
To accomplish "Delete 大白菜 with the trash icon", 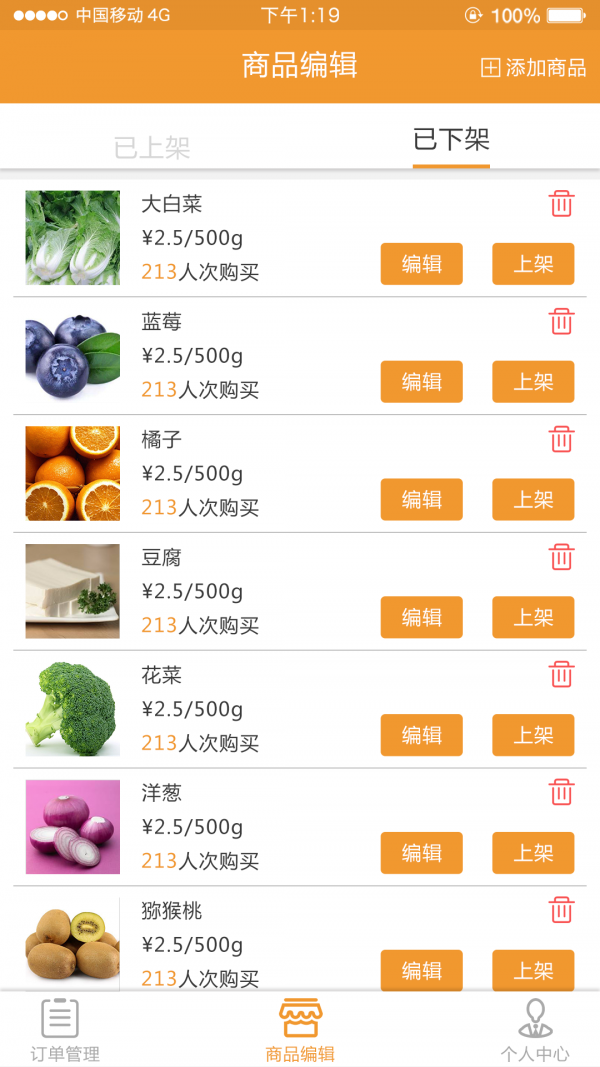I will coord(562,204).
